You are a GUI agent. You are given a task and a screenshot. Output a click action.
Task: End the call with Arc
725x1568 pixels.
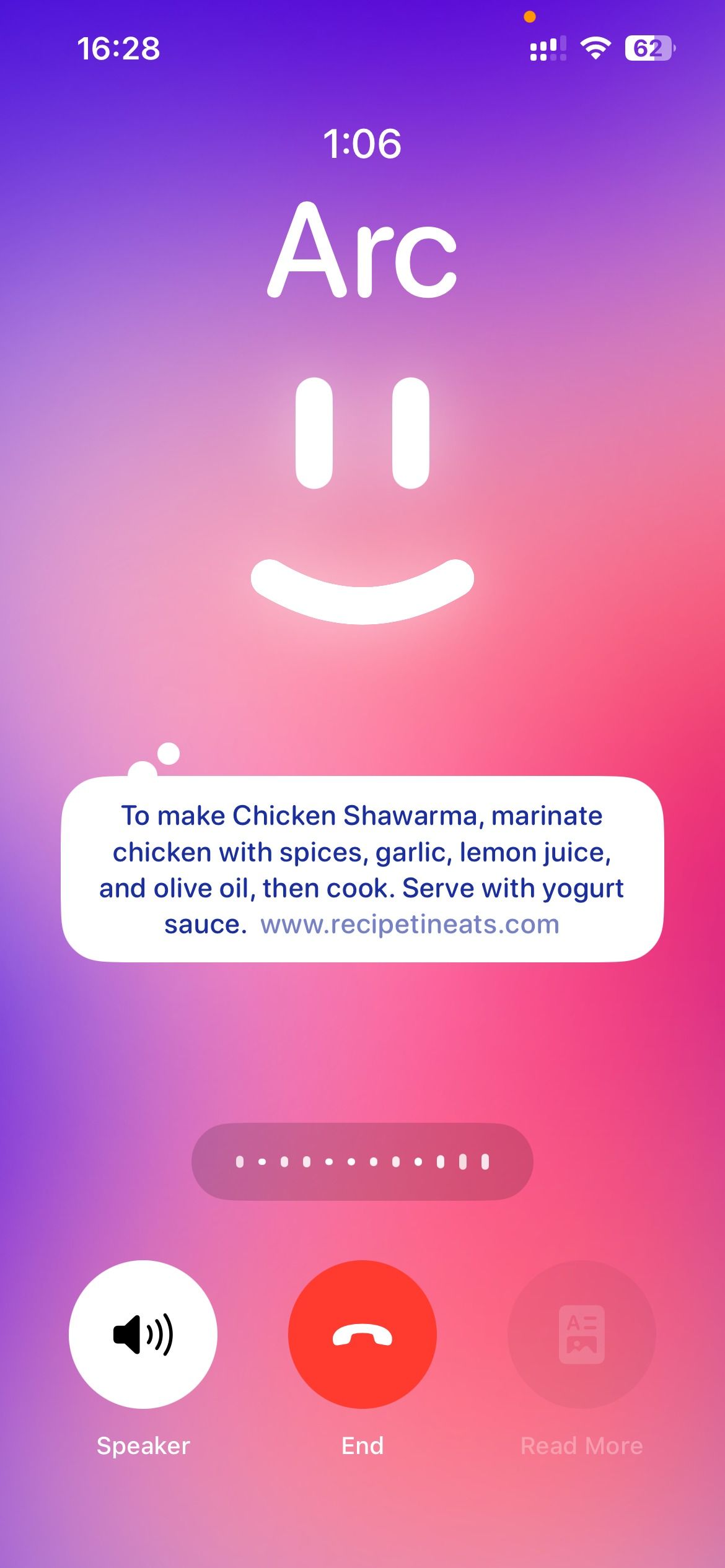pyautogui.click(x=362, y=1334)
